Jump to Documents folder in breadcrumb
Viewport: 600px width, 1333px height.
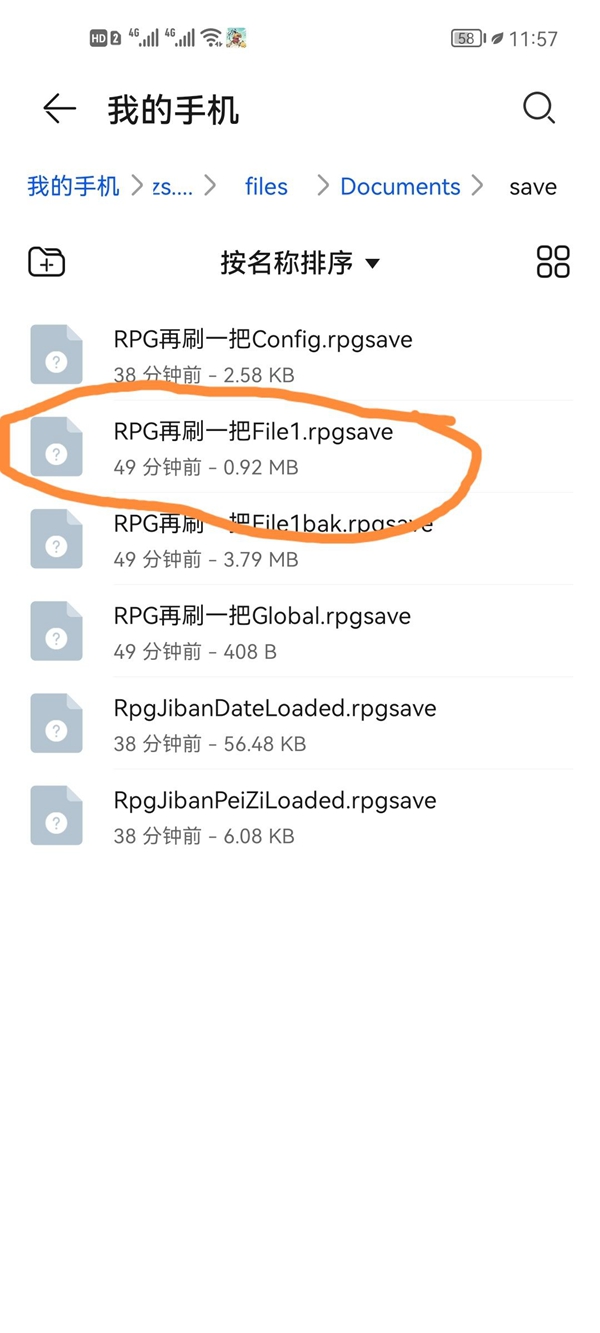point(400,187)
